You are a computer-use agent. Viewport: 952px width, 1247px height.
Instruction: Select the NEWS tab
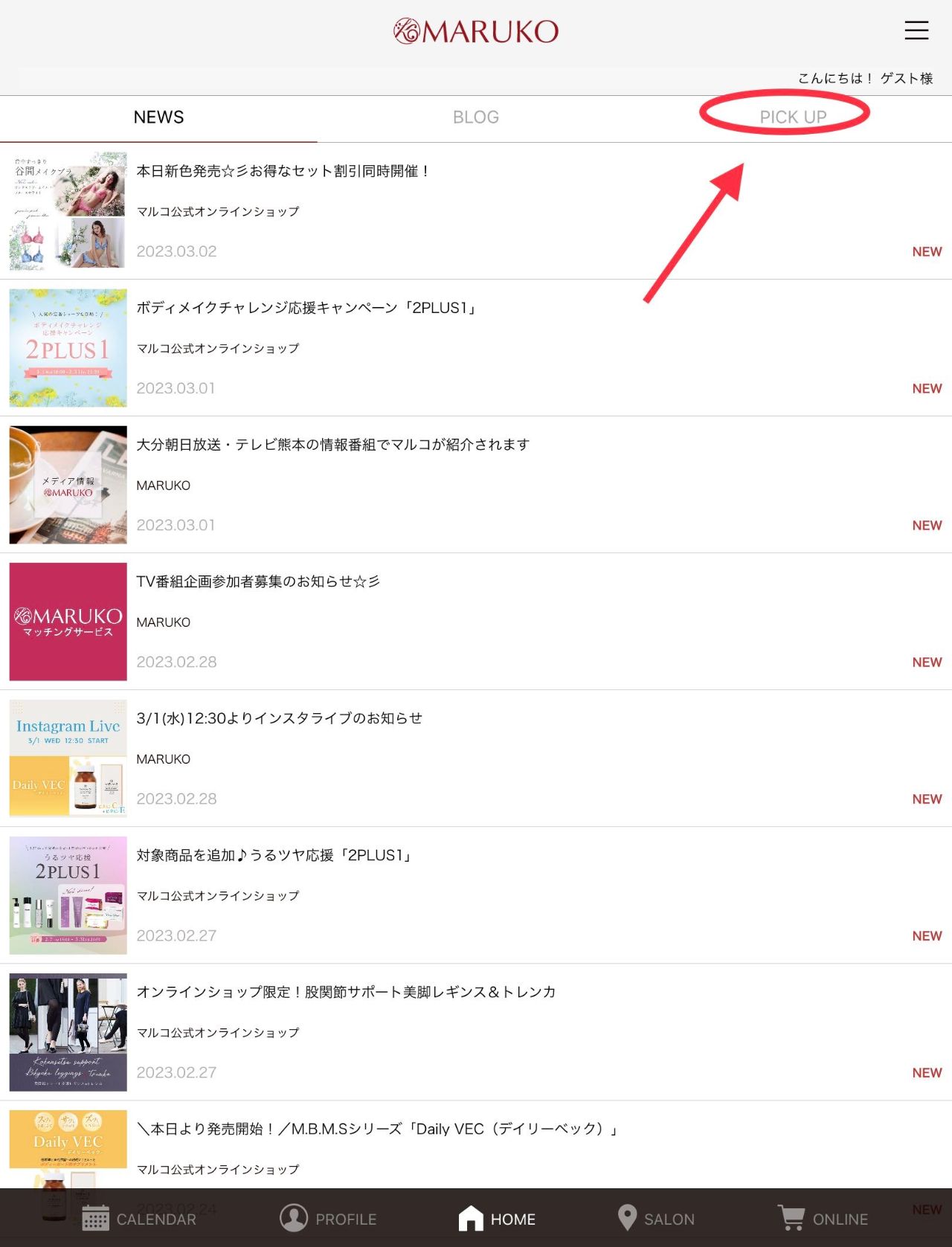tap(158, 117)
